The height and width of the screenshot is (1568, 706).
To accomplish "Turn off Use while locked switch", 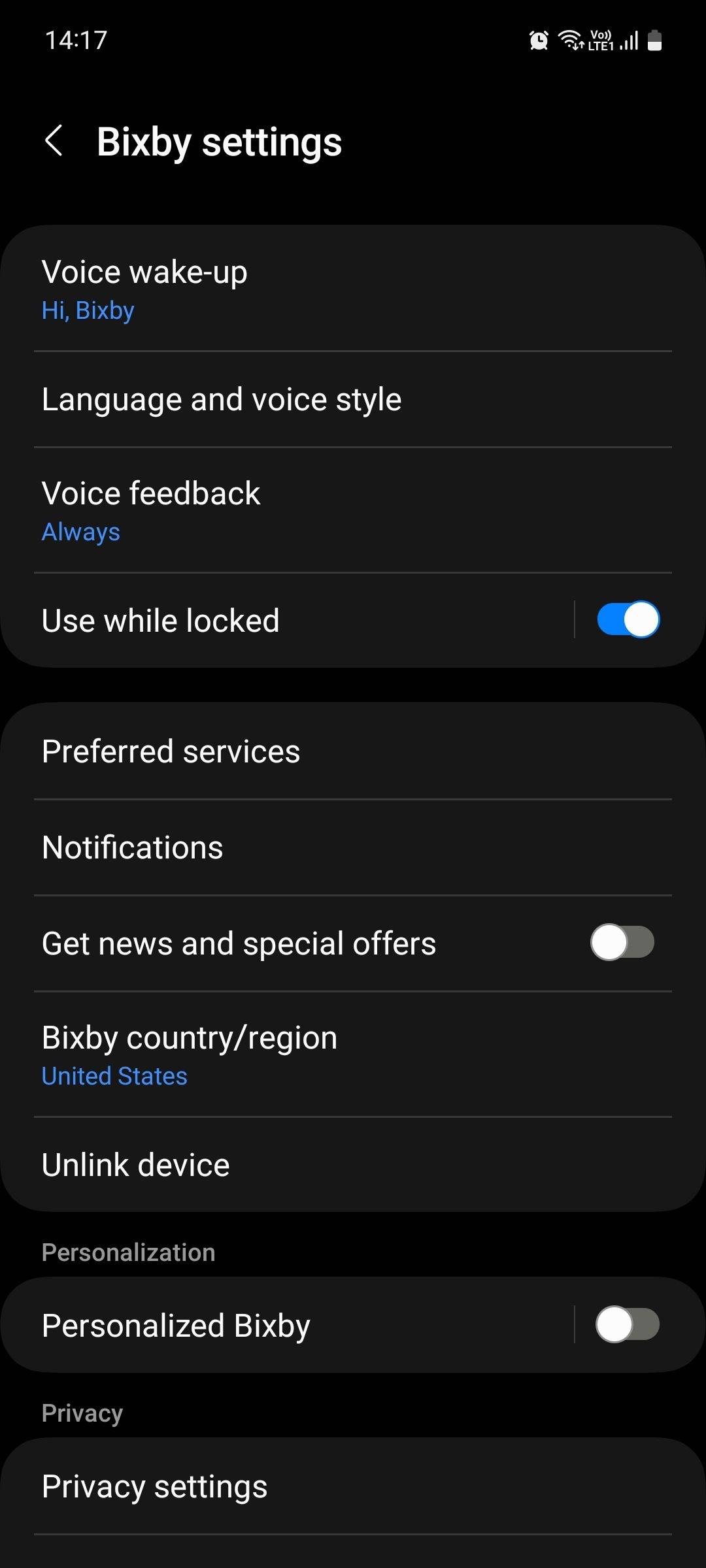I will point(628,619).
